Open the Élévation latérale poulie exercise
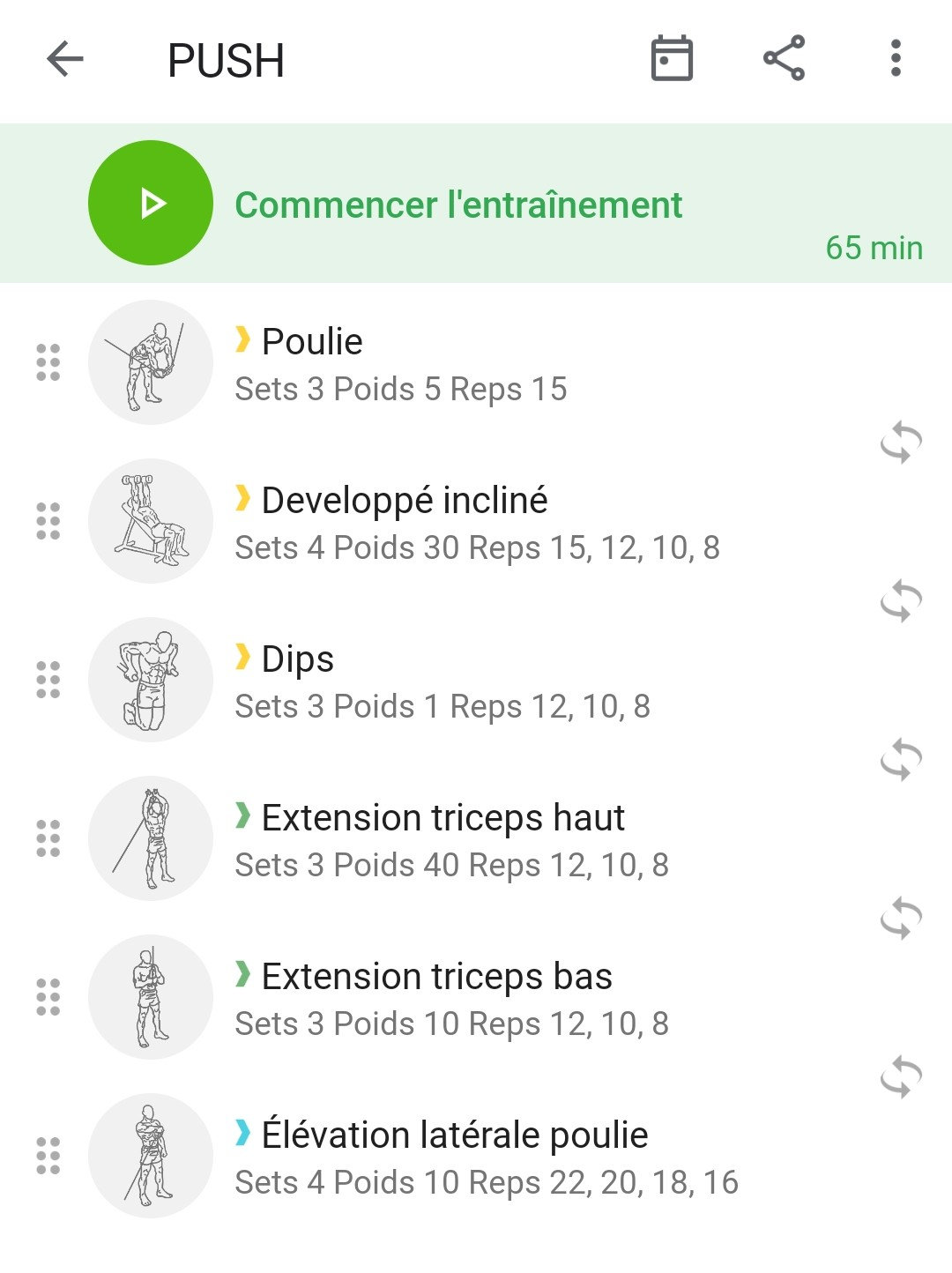 point(485,1157)
